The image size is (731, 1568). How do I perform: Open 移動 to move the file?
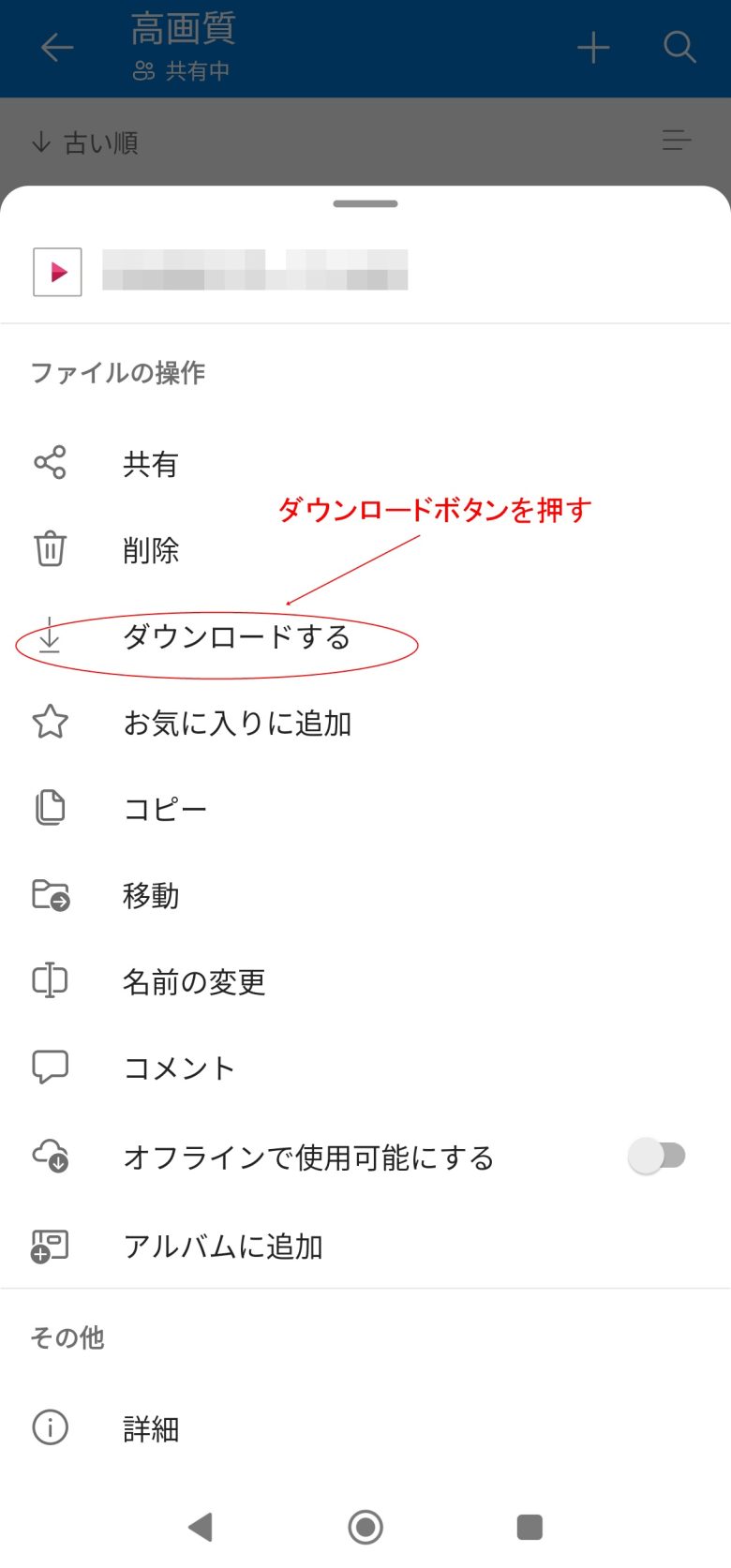tap(365, 895)
